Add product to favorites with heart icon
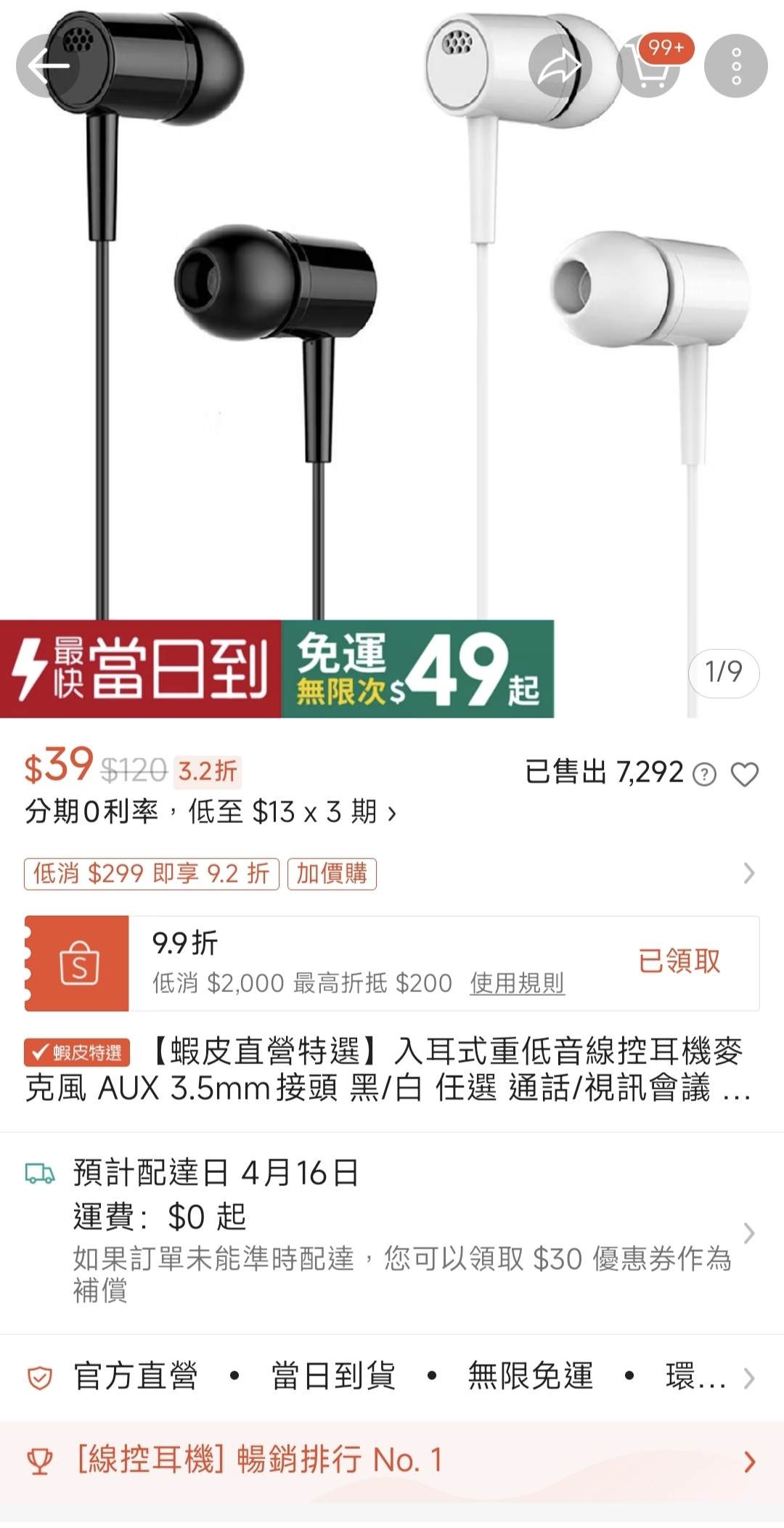The width and height of the screenshot is (784, 1528). tap(744, 774)
